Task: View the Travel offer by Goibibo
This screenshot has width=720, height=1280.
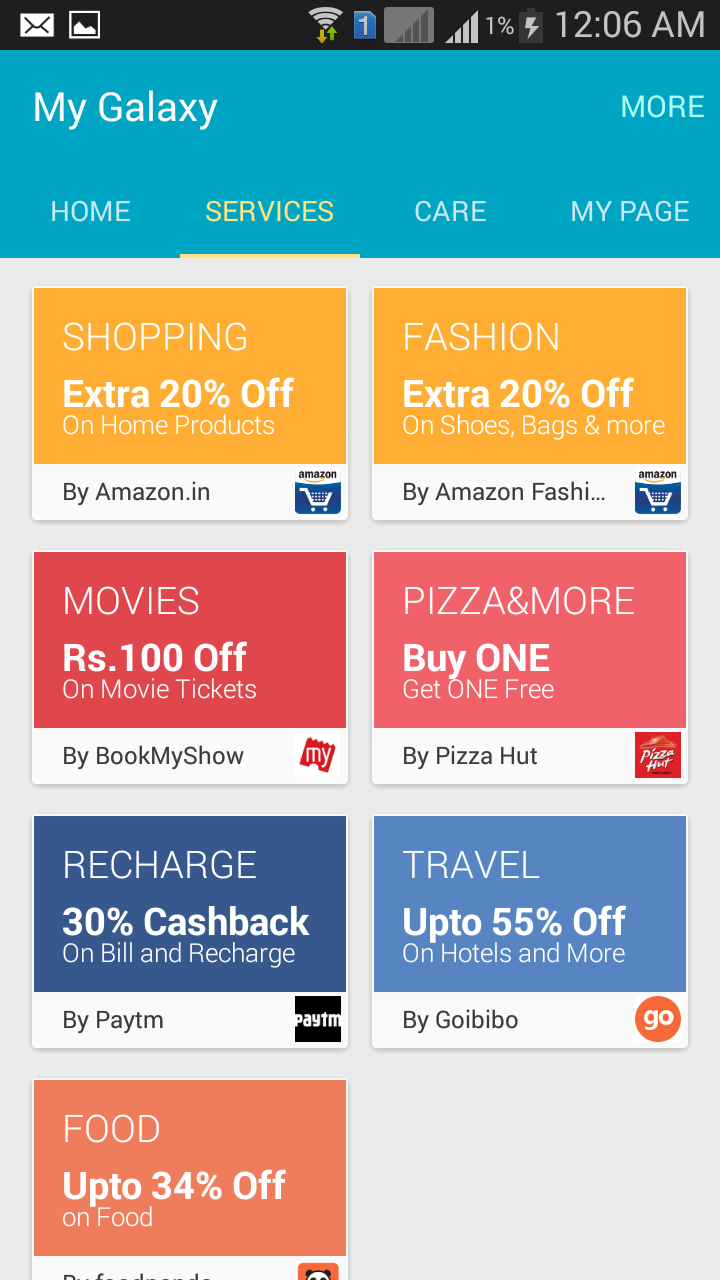Action: 530,931
